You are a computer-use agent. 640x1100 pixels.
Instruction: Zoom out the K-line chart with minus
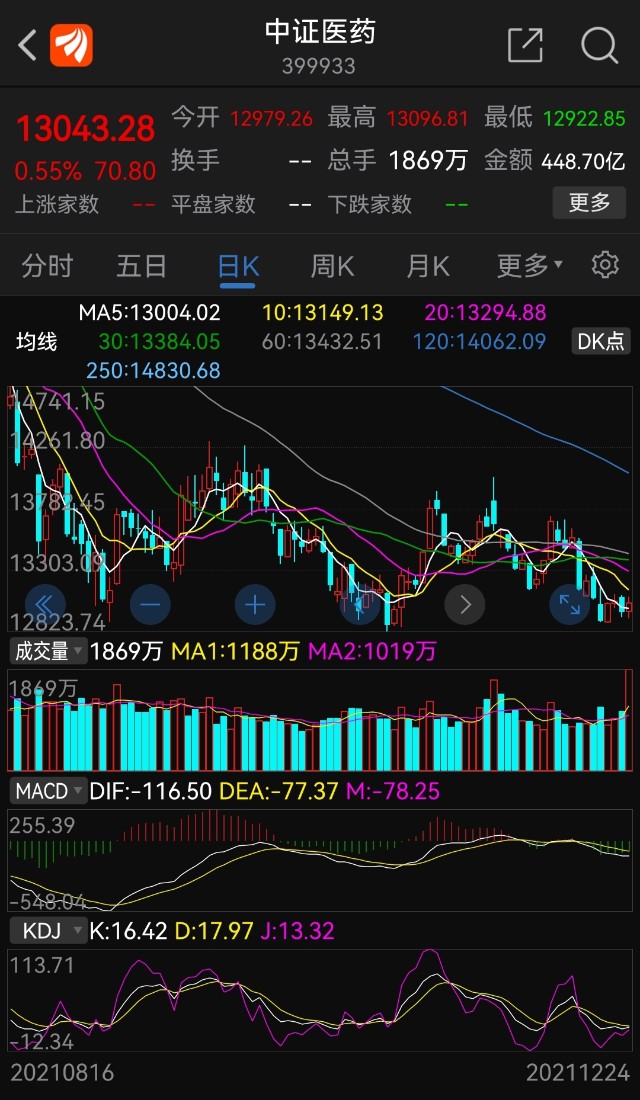[x=150, y=604]
